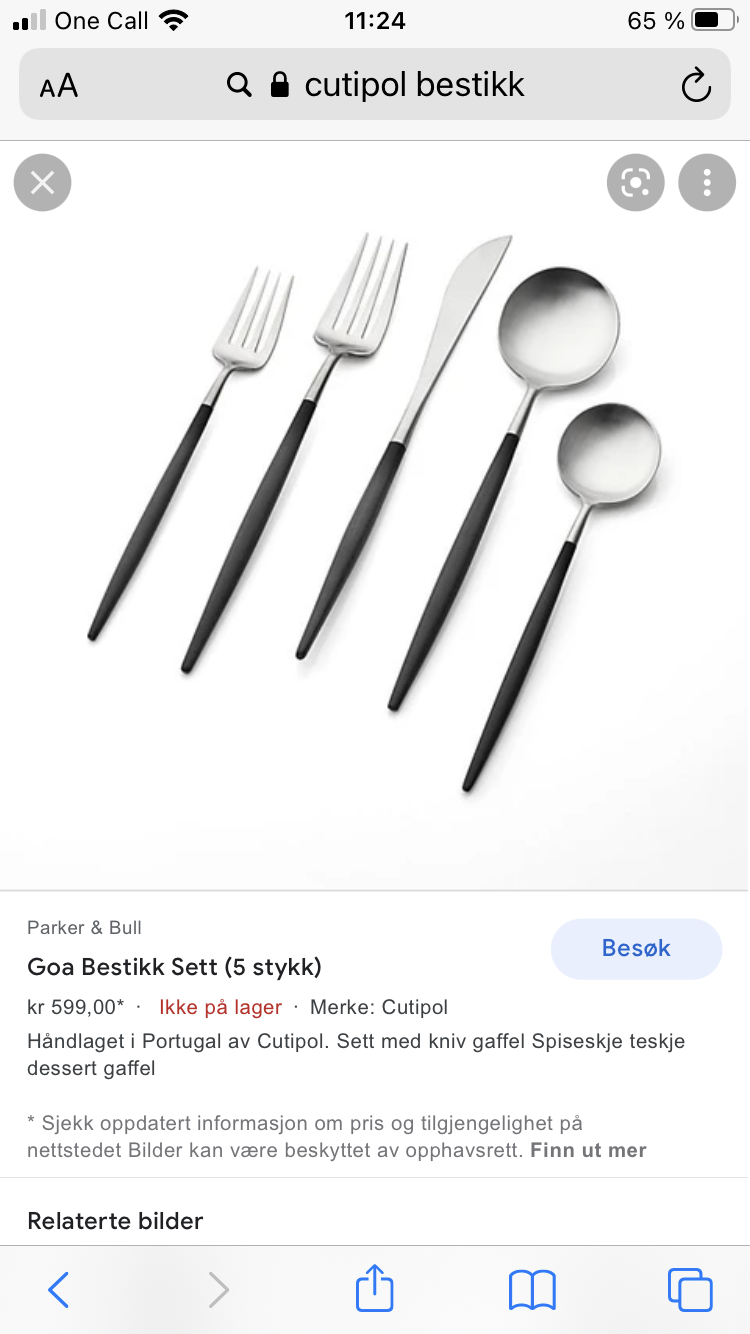Open Safari bookmarks

click(x=532, y=1290)
